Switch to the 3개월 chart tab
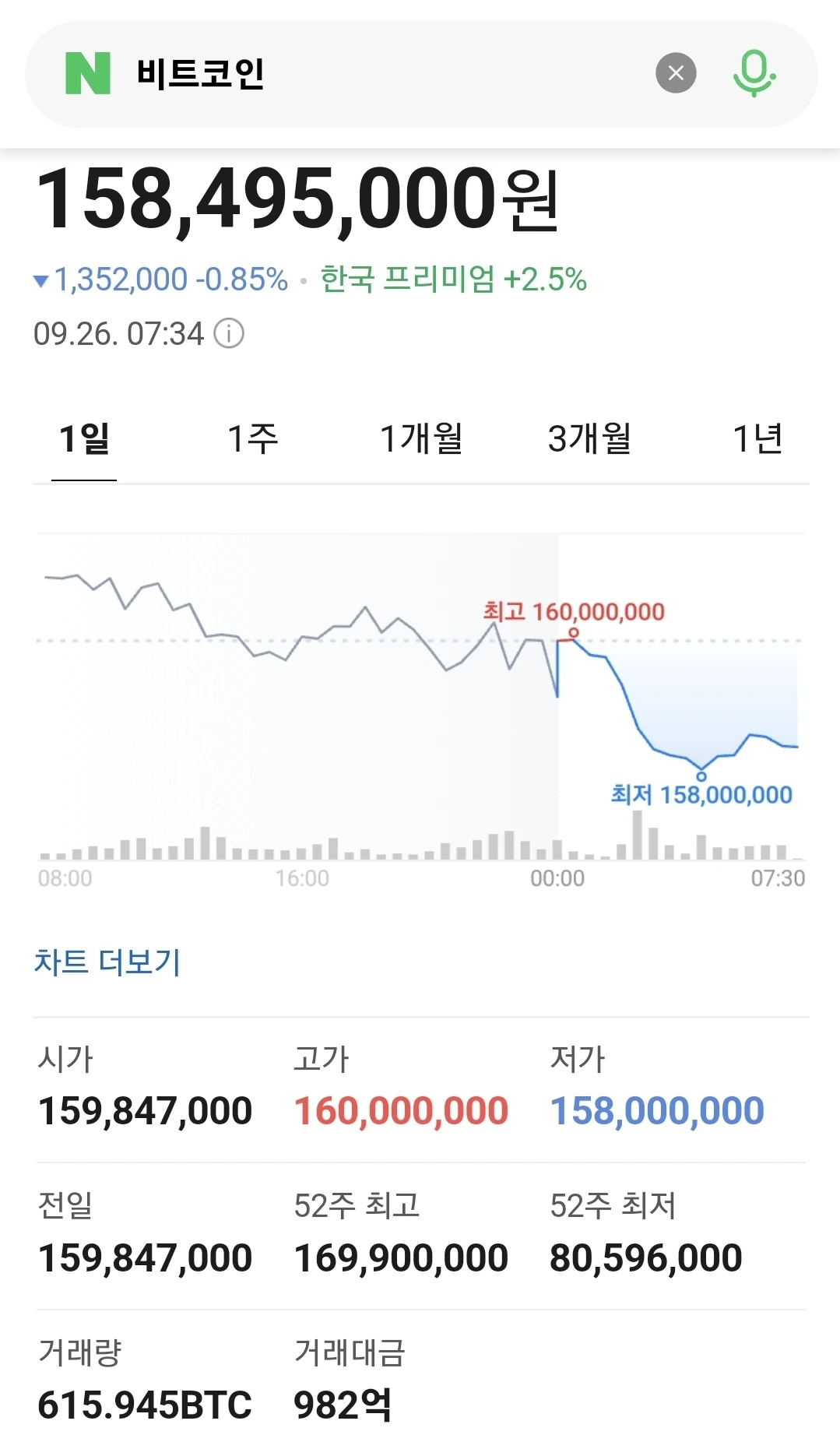The width and height of the screenshot is (840, 1456). tap(589, 438)
